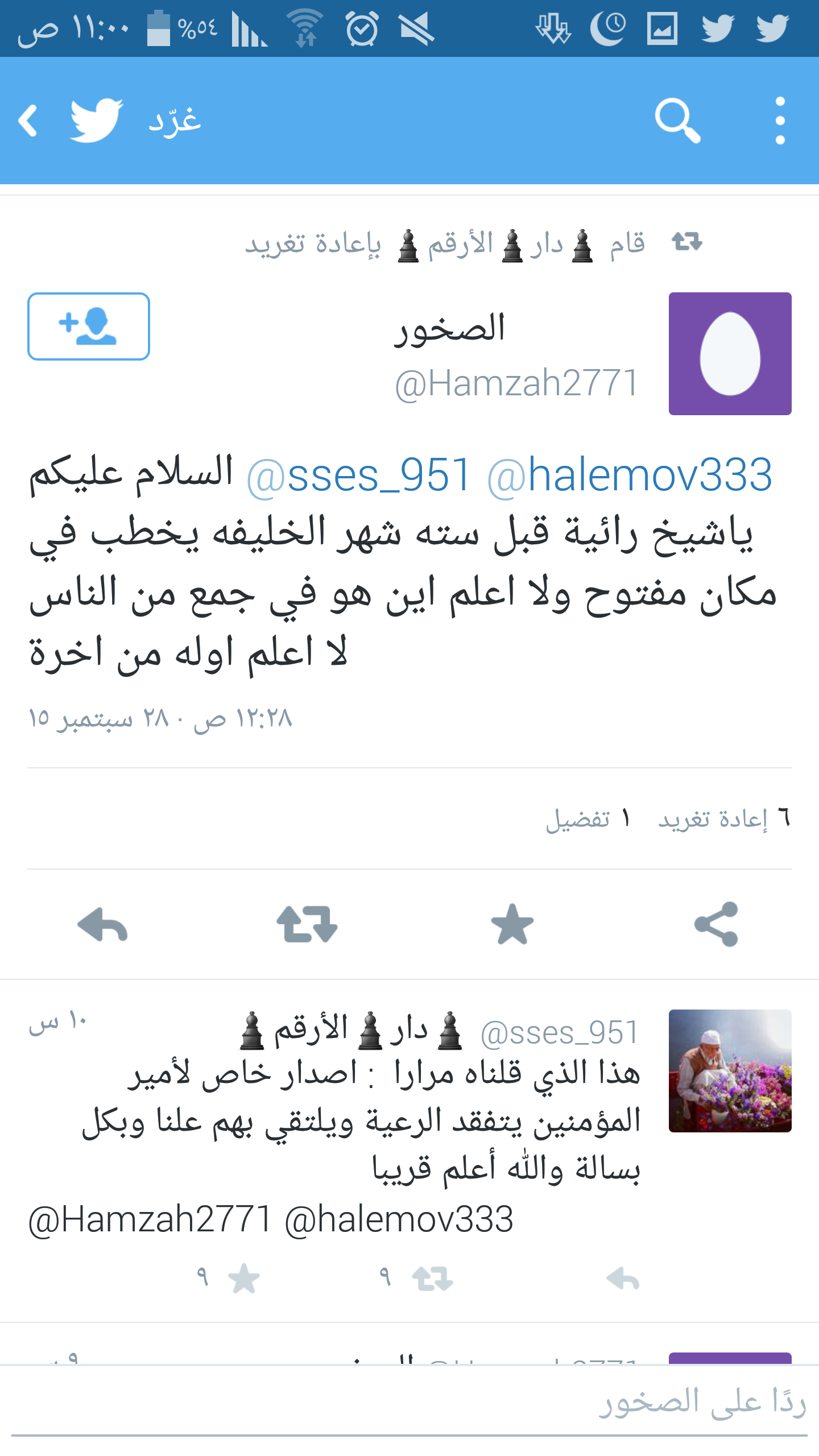The height and width of the screenshot is (1456, 819).
Task: Retweet the main tweet
Action: [x=307, y=925]
